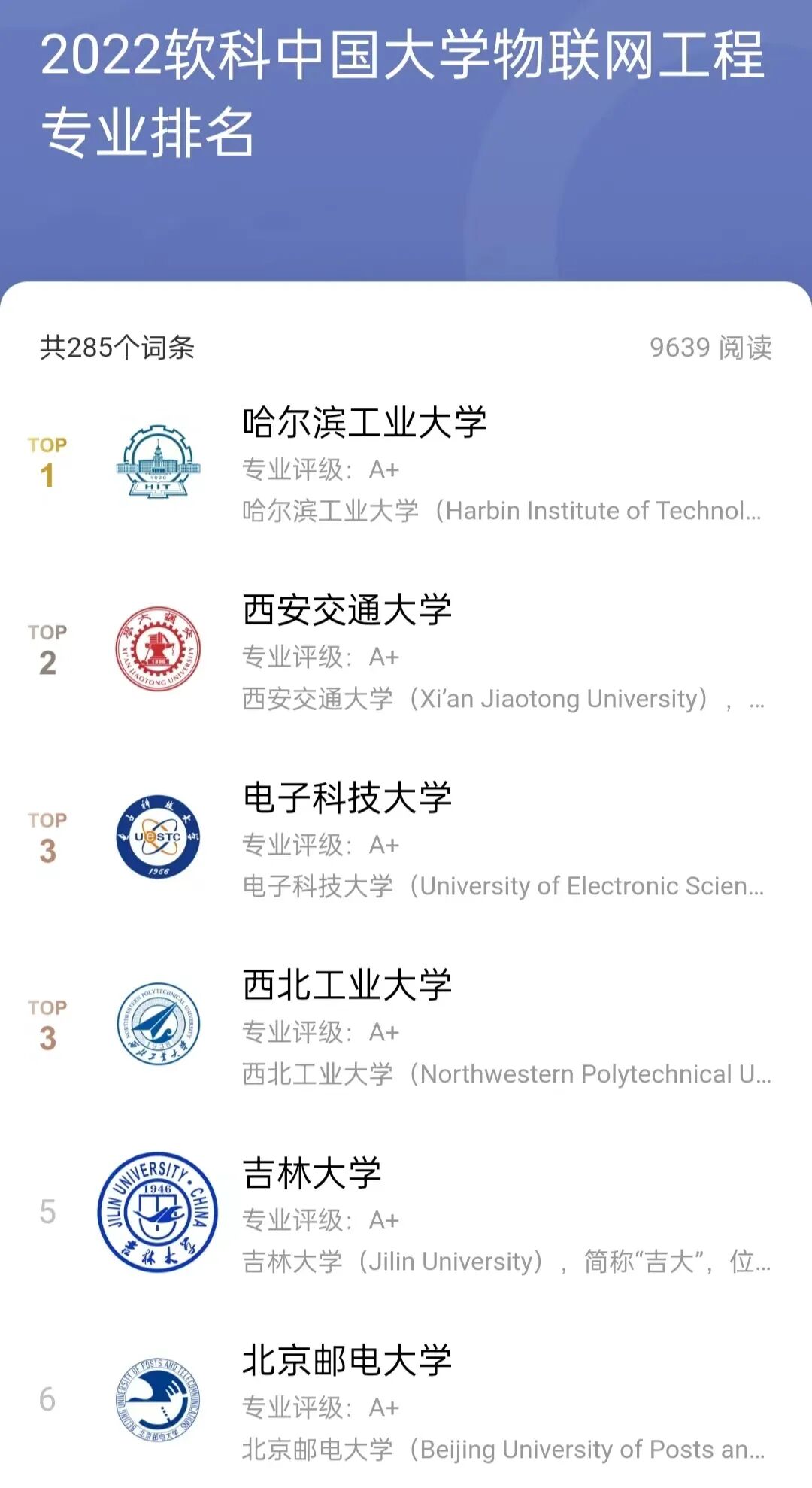
Task: Tap the 北京邮电大学 row
Action: point(347,1361)
